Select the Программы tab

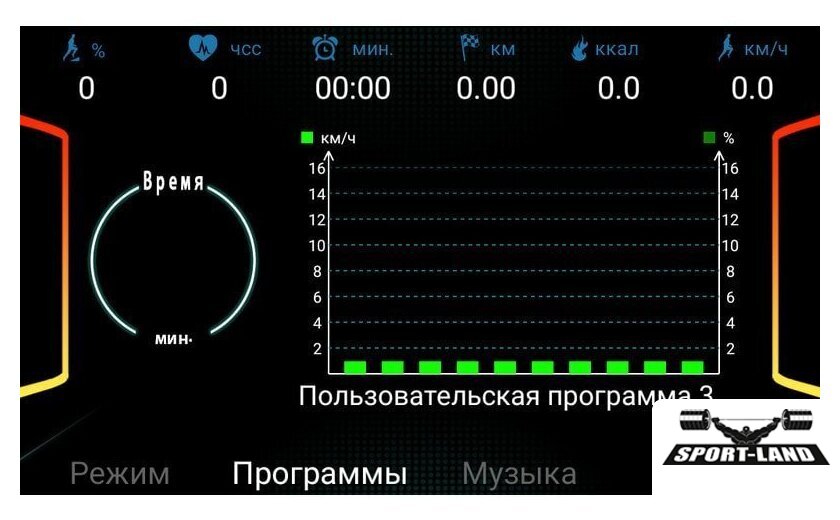click(x=319, y=473)
